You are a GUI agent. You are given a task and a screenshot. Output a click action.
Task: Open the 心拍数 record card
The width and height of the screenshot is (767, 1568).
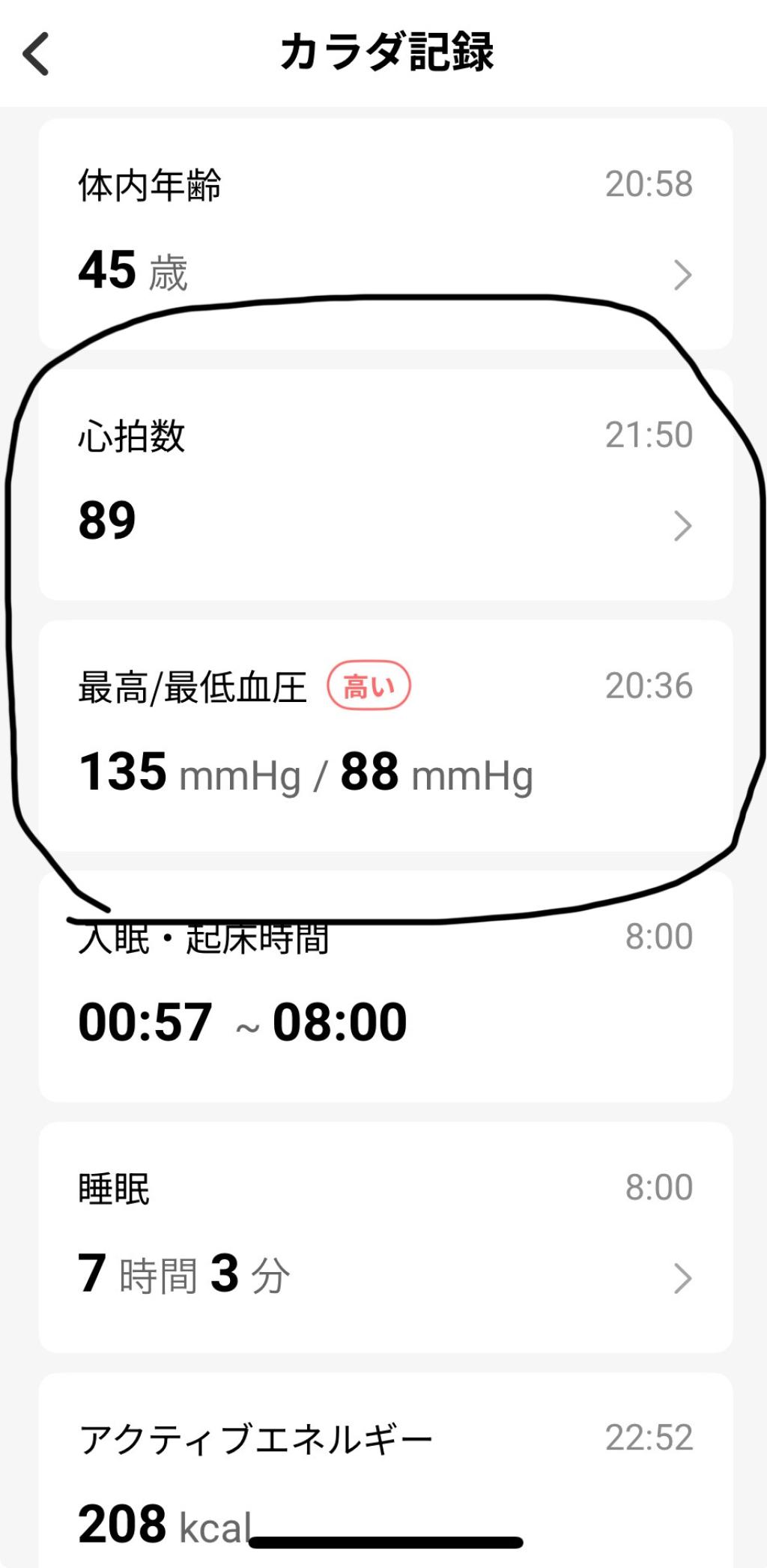click(385, 484)
